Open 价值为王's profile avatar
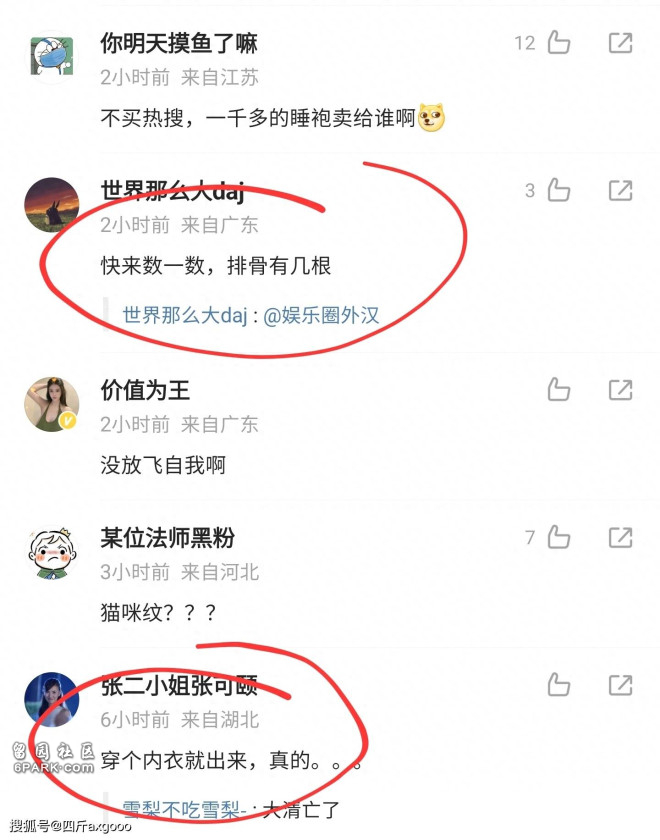The image size is (660, 840). click(x=51, y=404)
